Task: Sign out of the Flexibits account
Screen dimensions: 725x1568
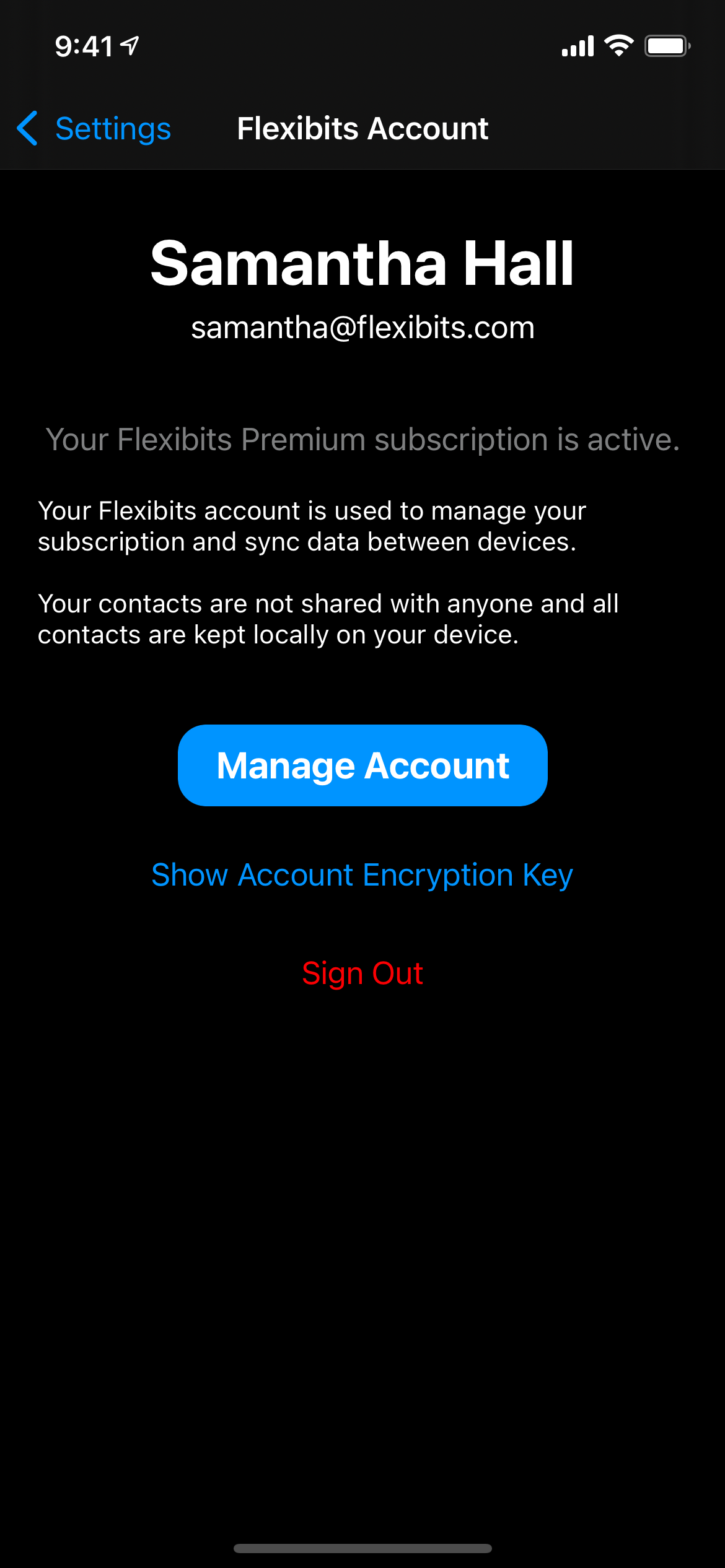Action: 362,973
